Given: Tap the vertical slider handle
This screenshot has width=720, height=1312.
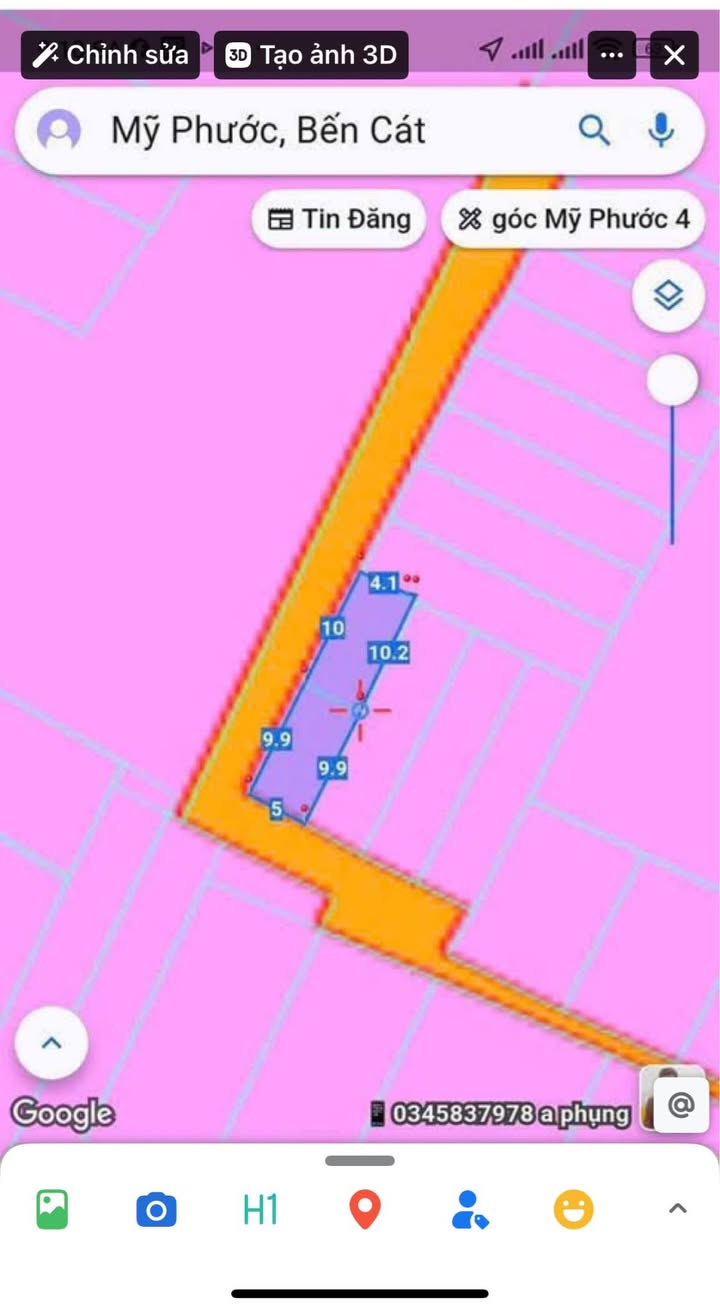Looking at the screenshot, I should click(672, 381).
